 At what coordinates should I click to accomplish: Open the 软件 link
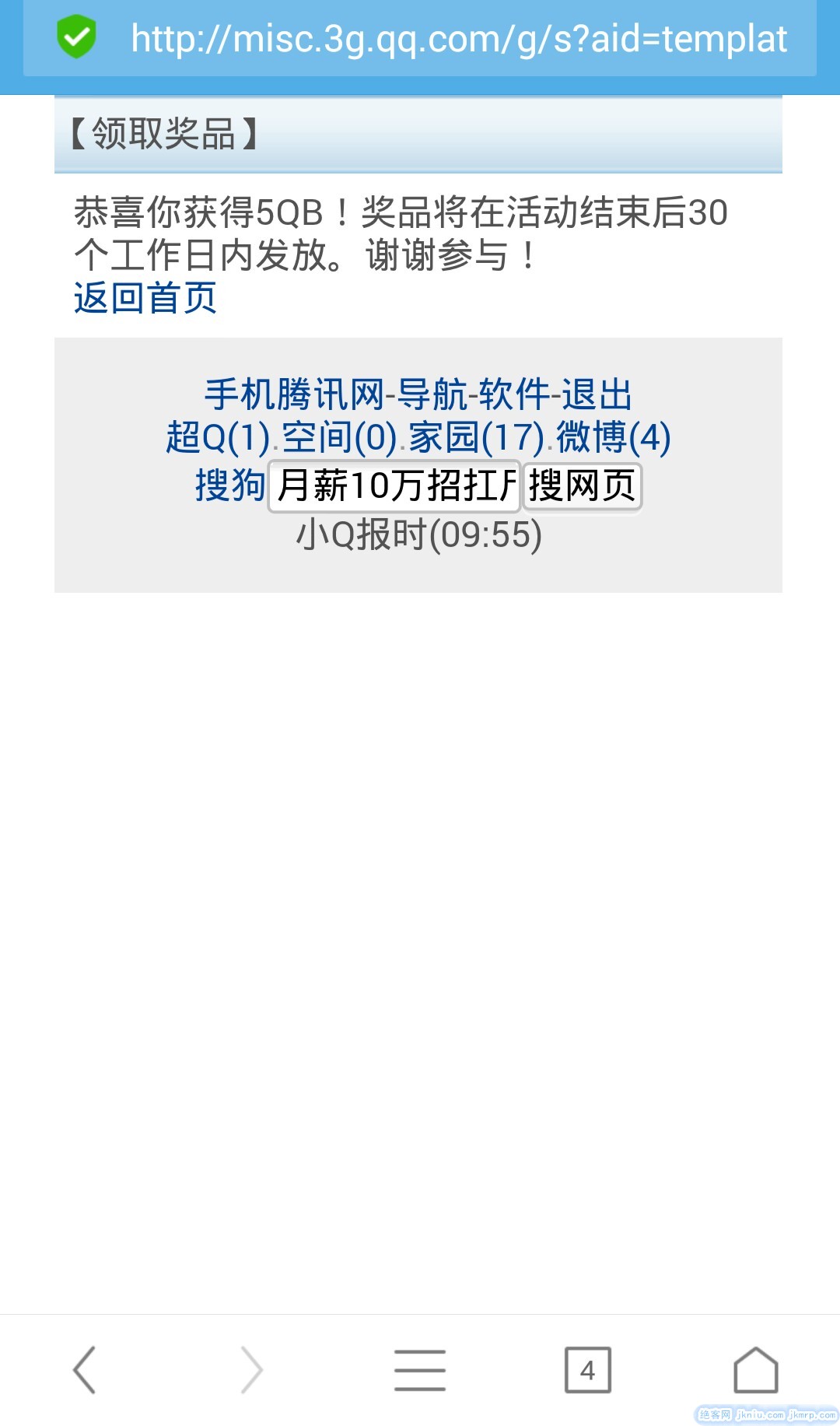coord(514,394)
